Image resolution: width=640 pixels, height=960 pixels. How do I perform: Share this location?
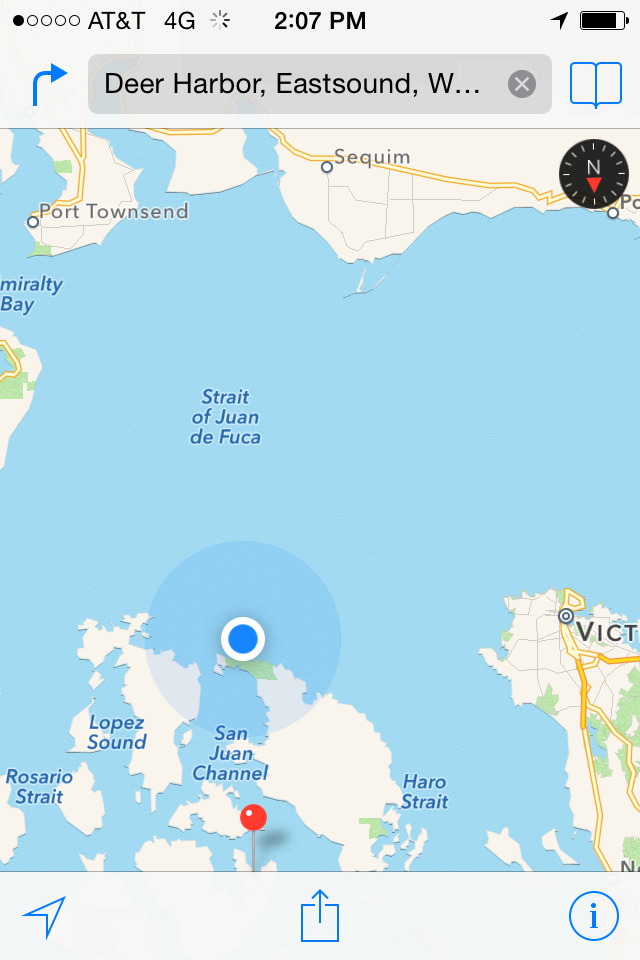(320, 916)
